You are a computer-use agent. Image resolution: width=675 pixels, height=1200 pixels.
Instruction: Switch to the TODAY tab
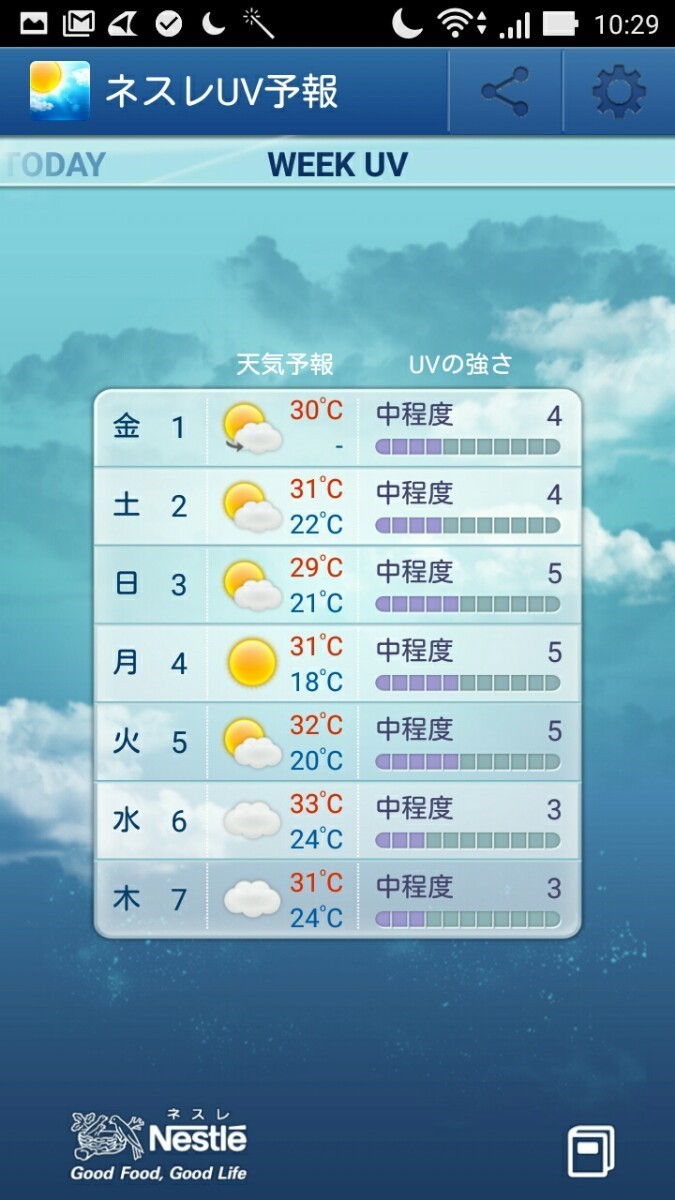tap(55, 165)
